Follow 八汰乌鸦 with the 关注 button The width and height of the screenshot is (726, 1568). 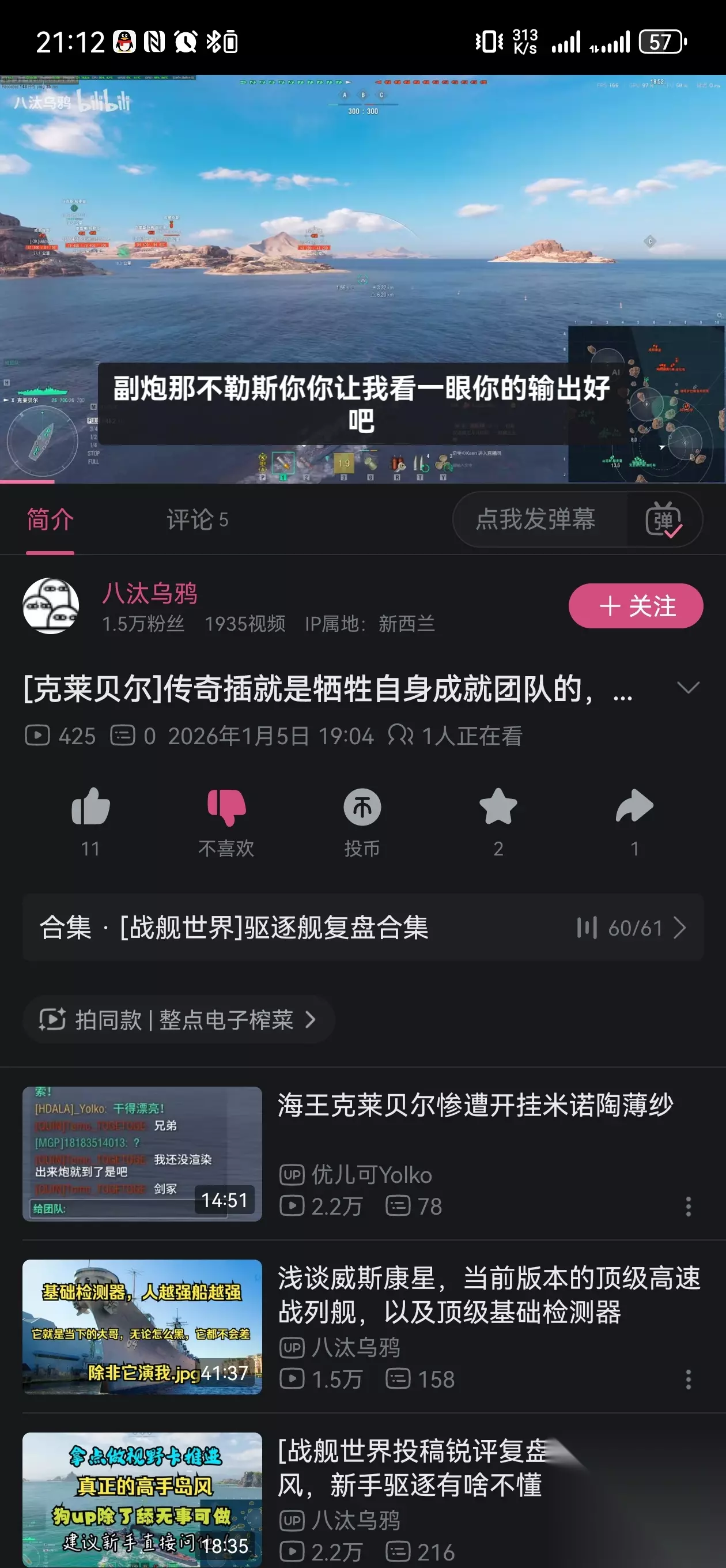636,606
